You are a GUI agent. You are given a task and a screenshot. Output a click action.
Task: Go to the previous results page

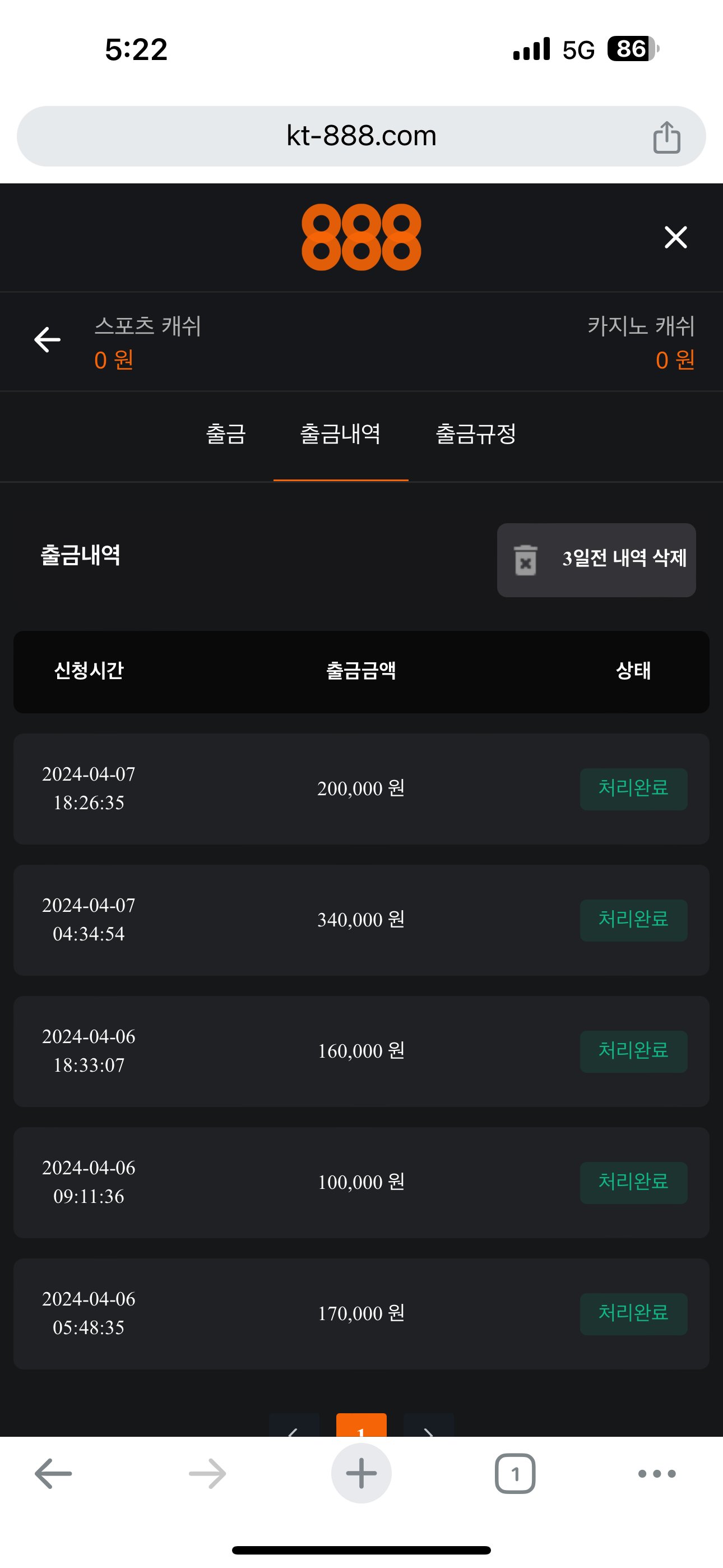click(x=294, y=1426)
